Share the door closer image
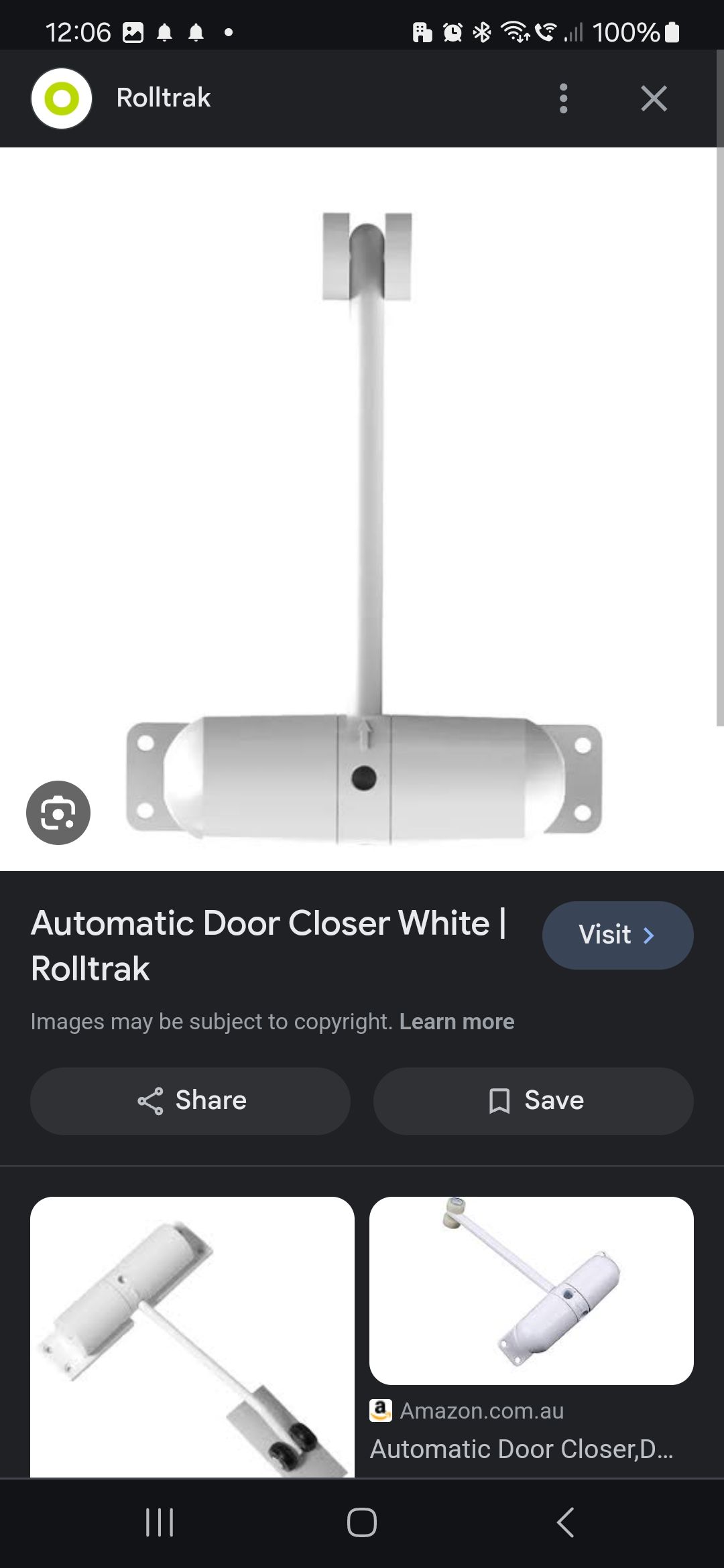This screenshot has width=724, height=1568. click(190, 1101)
